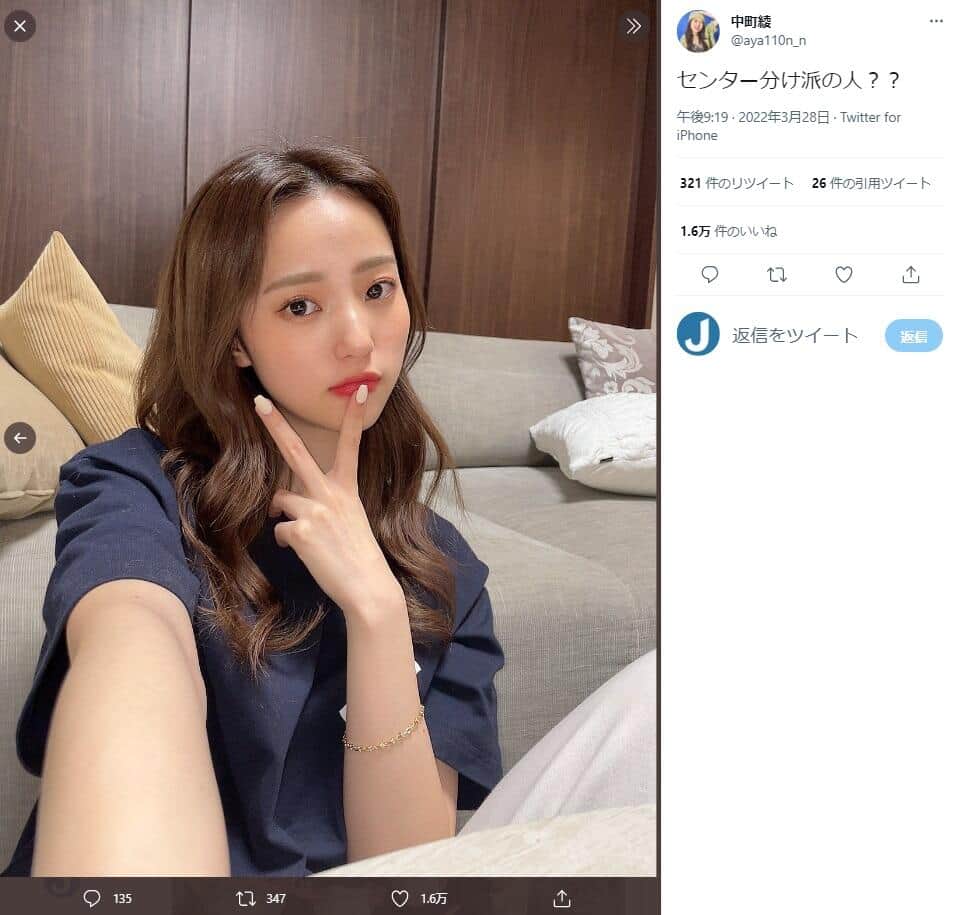Reply using side panel comment icon
The image size is (957, 915).
[x=710, y=274]
